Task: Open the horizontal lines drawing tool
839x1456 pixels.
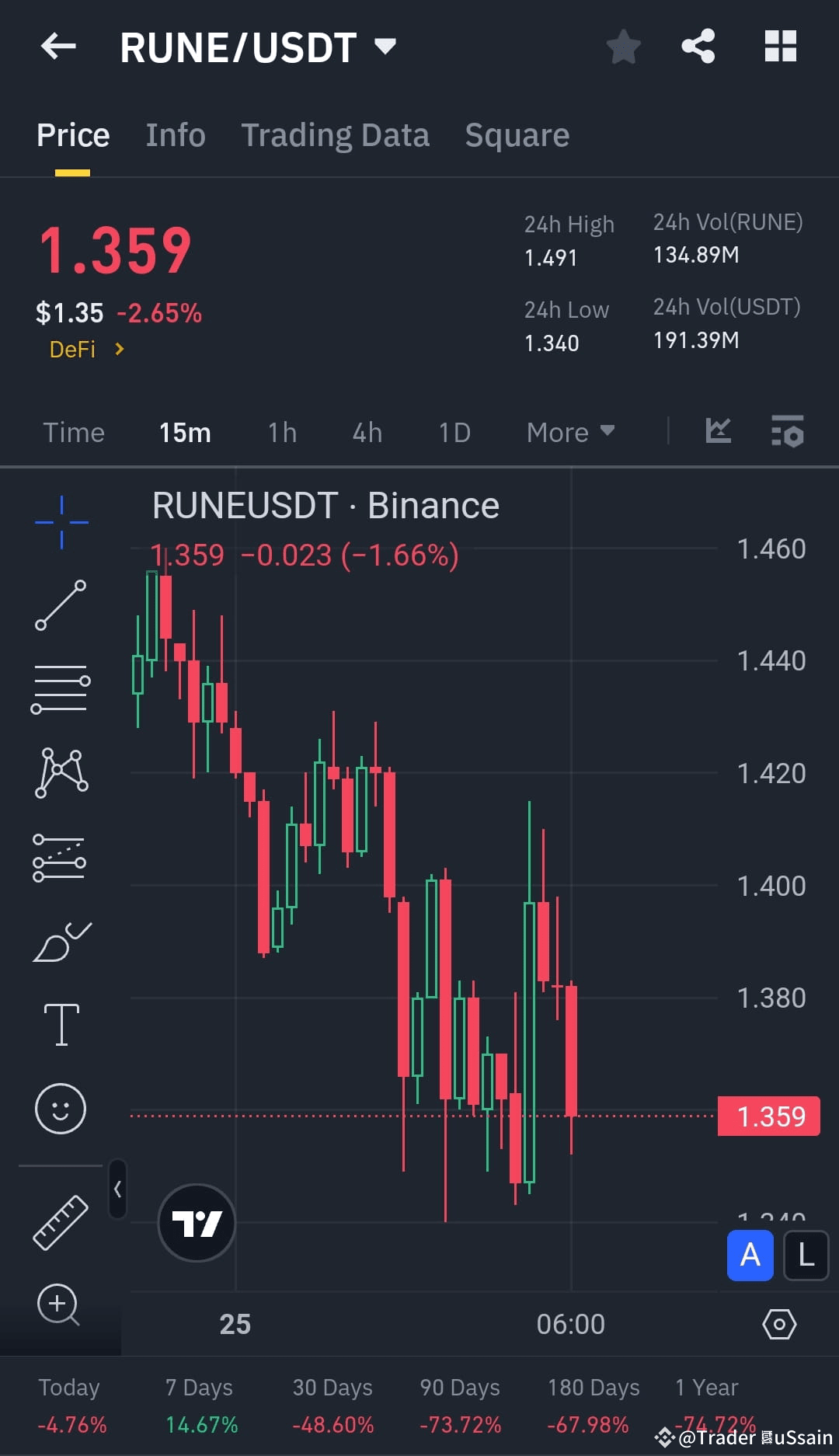Action: tap(61, 688)
